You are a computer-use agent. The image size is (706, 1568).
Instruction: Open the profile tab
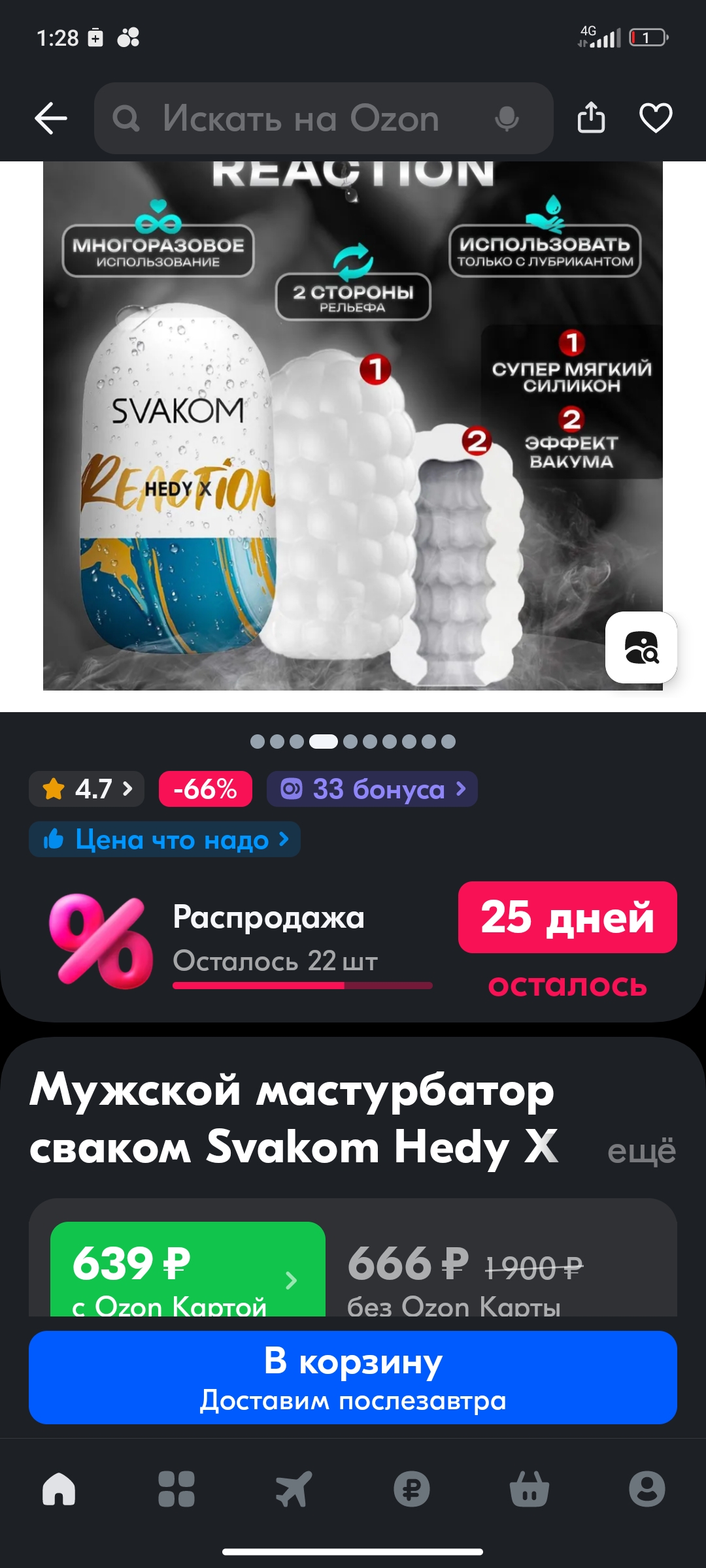point(647,1489)
